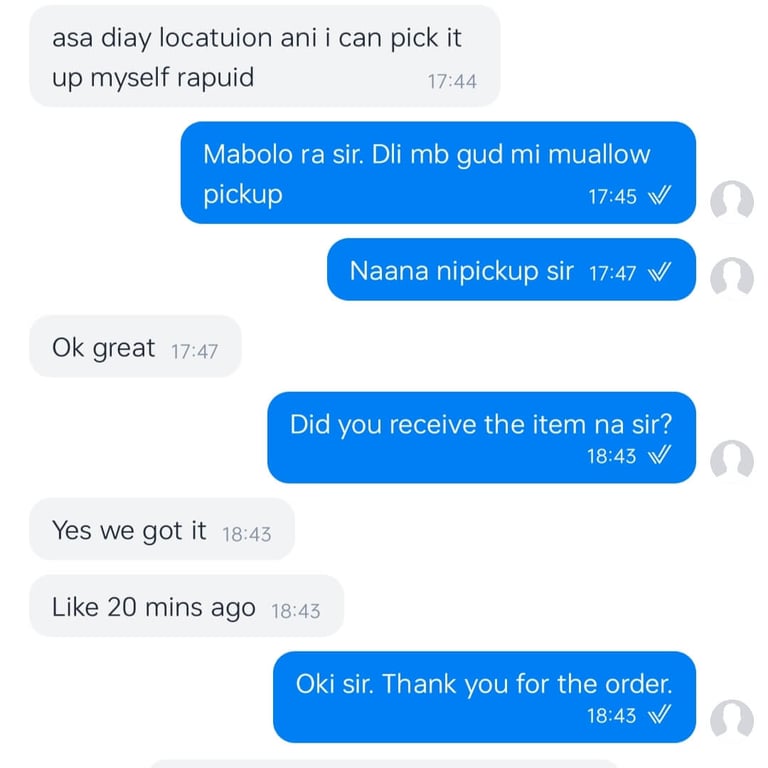Tap profile picture next to "Naana nipickup sir"
Screen dimensions: 768x768
click(731, 277)
